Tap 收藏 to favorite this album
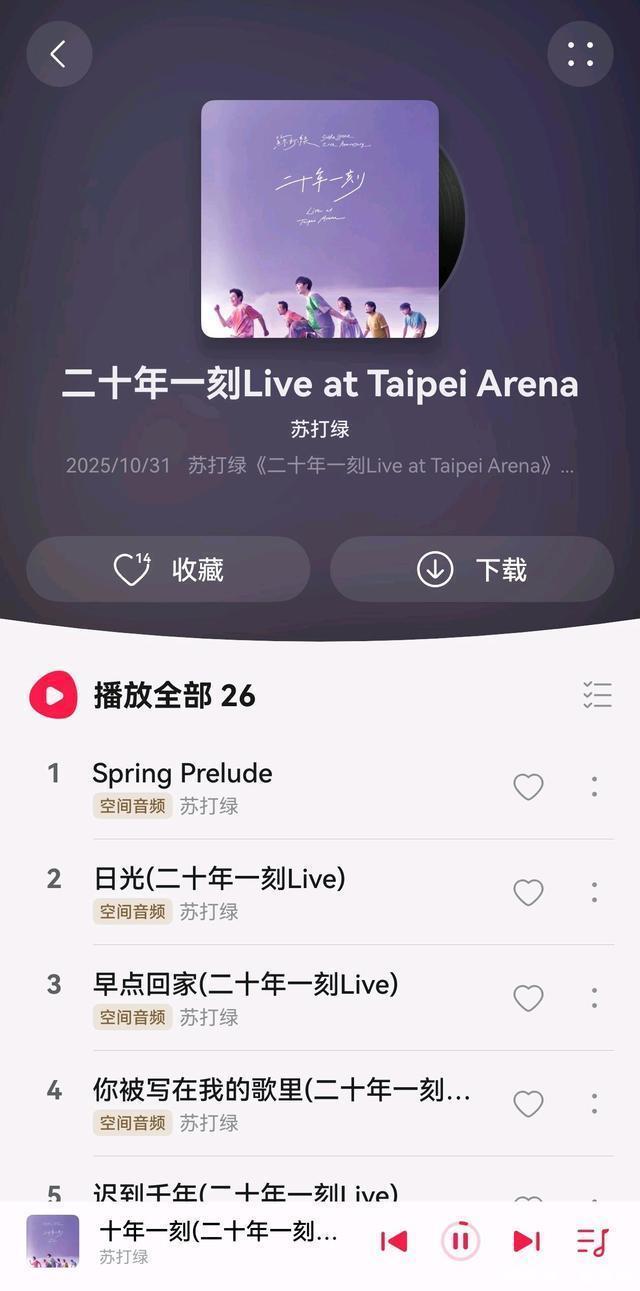 tap(168, 570)
